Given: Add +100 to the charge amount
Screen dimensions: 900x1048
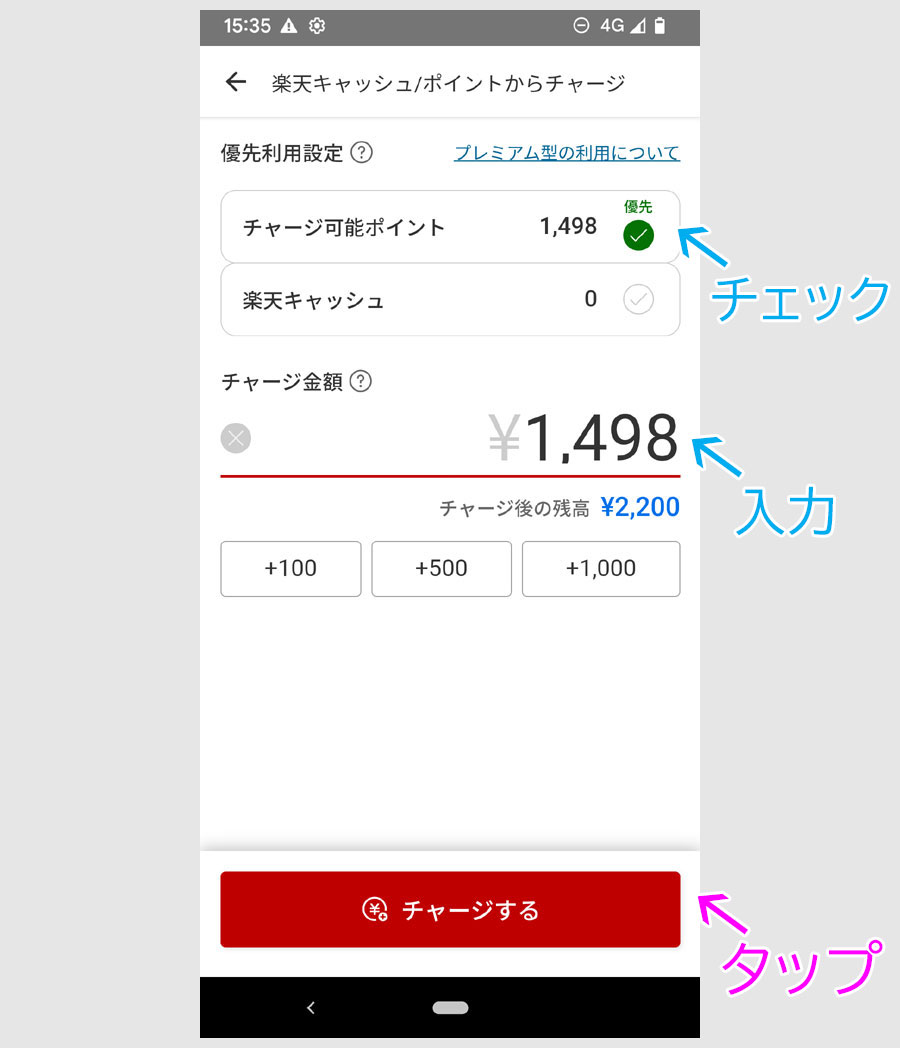Looking at the screenshot, I should 290,568.
